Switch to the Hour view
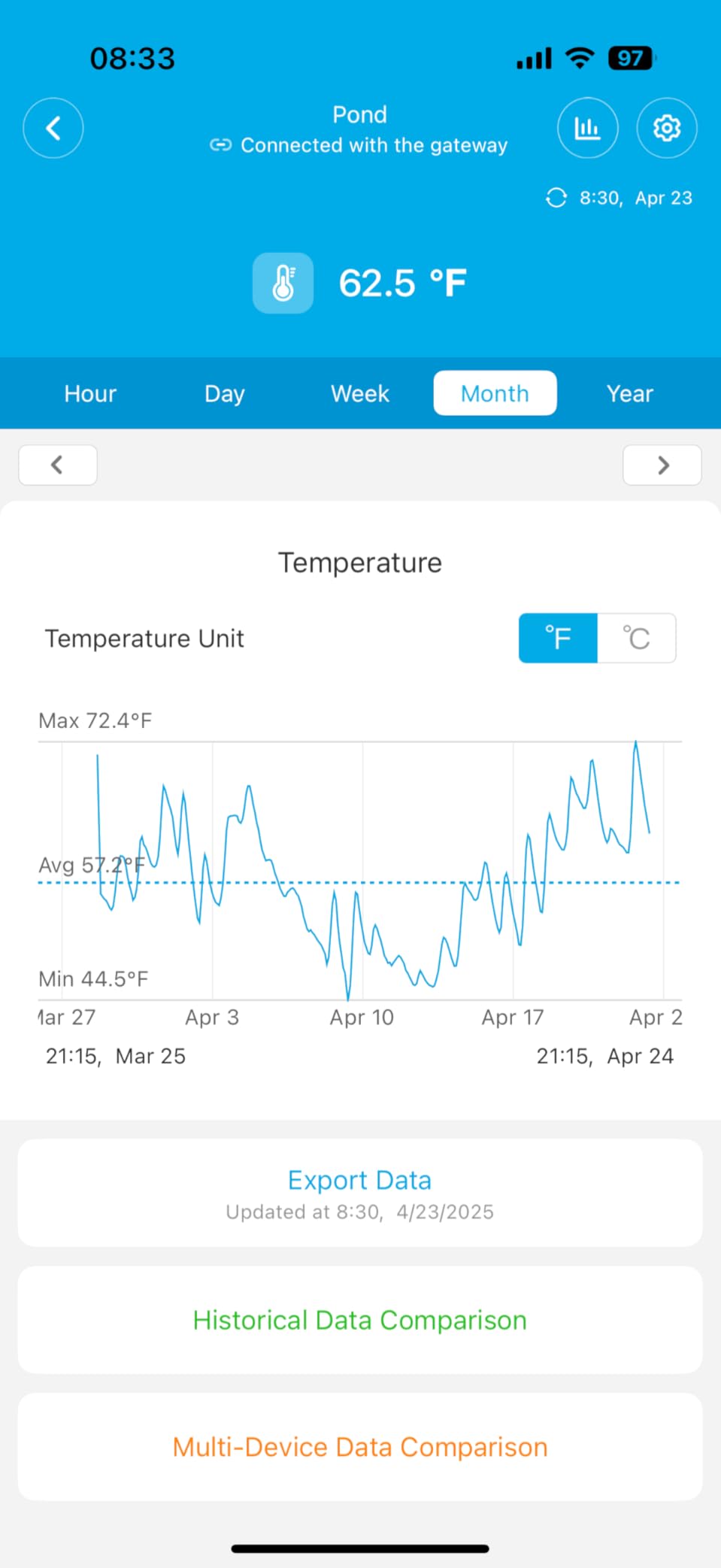This screenshot has height=1568, width=721. click(x=89, y=393)
